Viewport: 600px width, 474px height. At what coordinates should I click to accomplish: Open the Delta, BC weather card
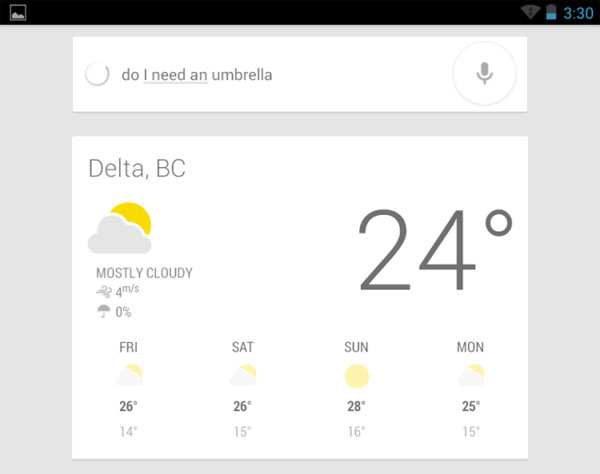click(300, 296)
